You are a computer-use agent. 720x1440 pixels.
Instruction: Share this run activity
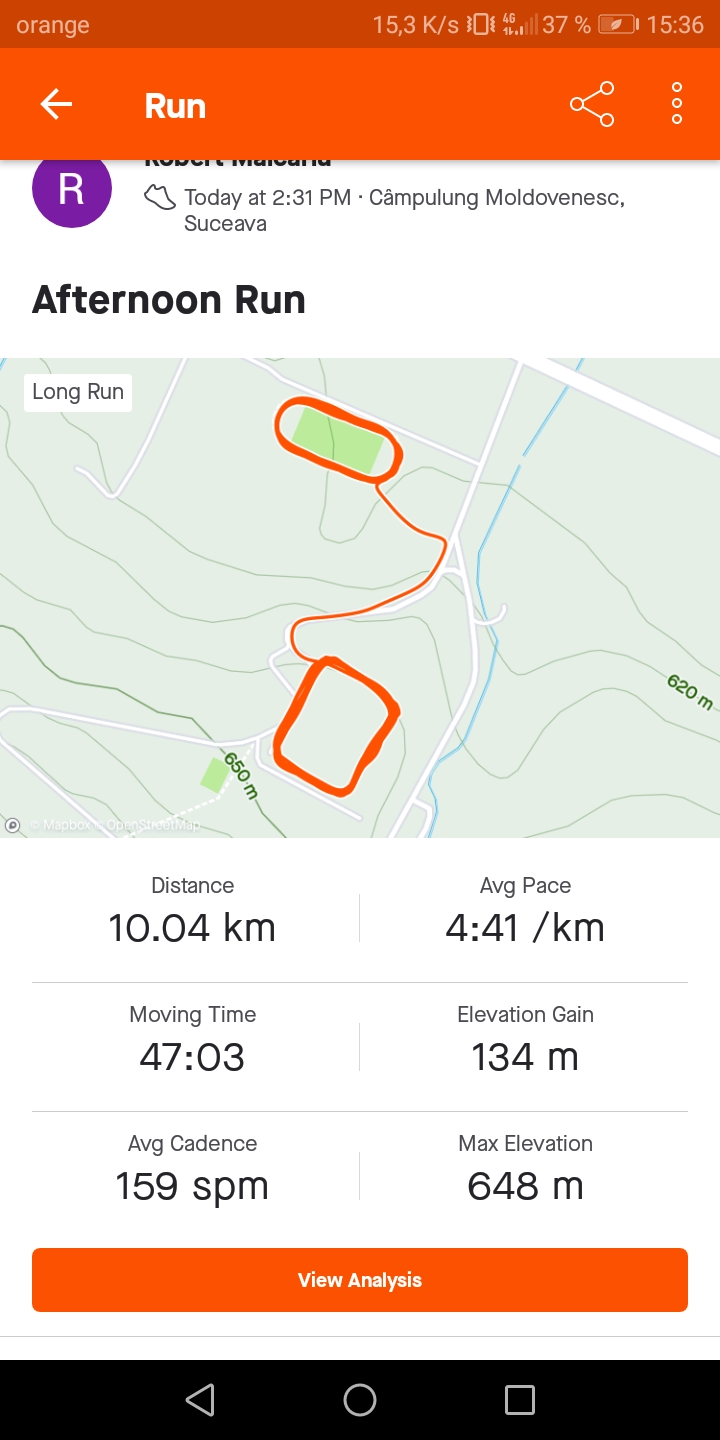(x=592, y=104)
